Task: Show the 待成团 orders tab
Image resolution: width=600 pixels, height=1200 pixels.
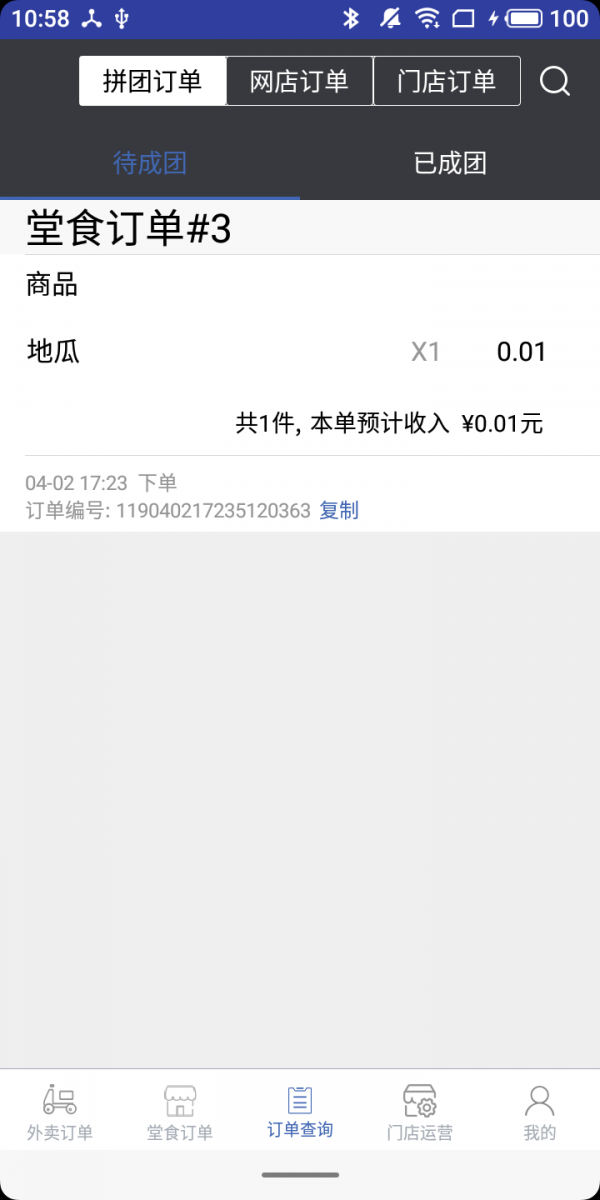Action: 150,163
